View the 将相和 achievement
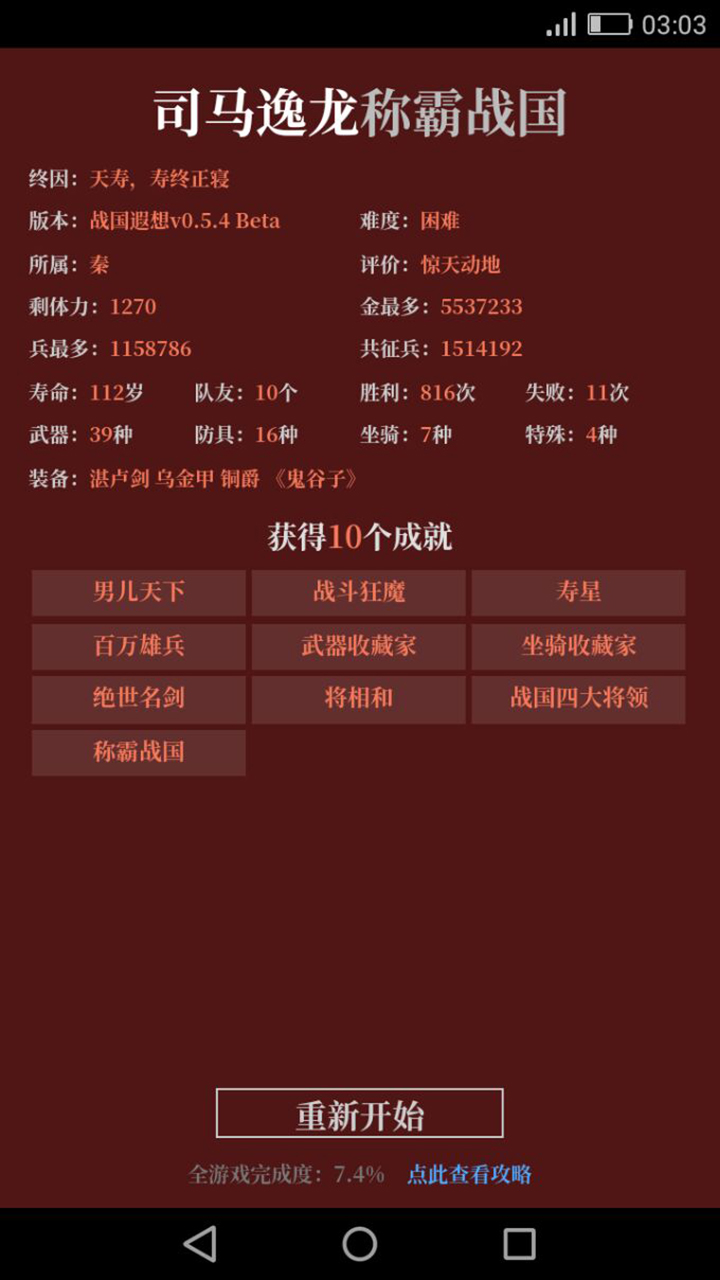 (358, 698)
